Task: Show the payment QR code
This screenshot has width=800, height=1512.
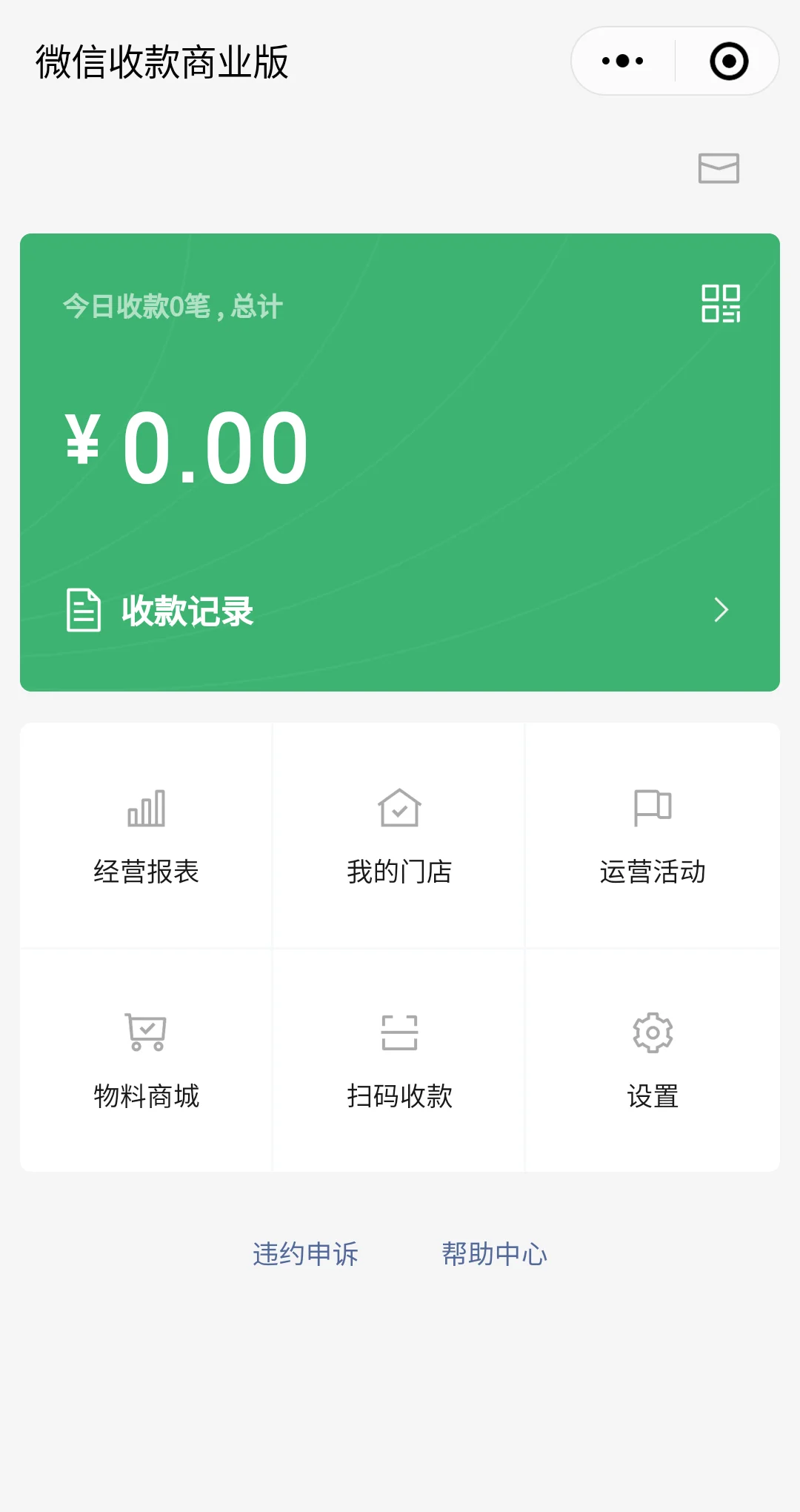Action: click(x=721, y=303)
